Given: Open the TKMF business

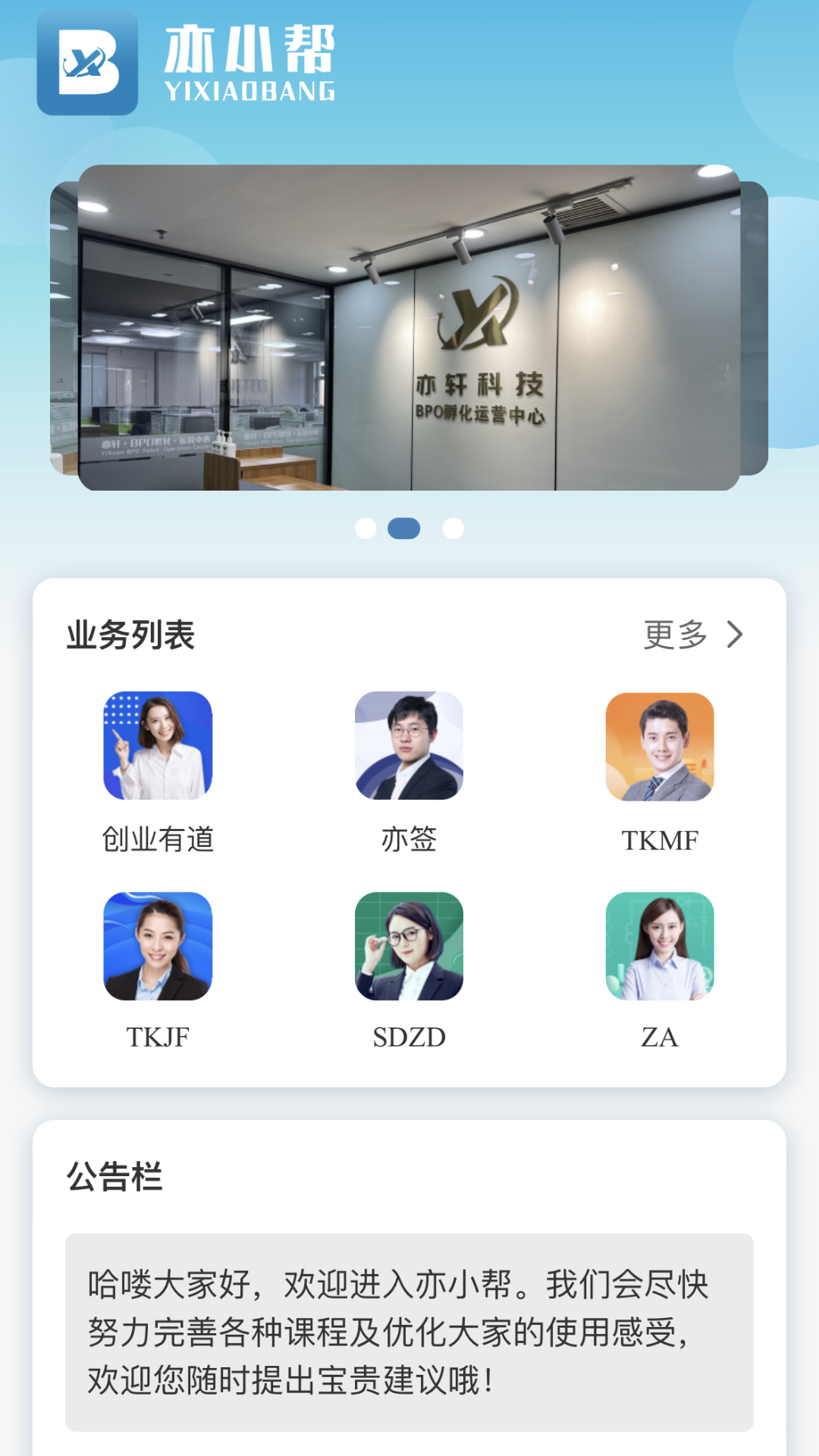Looking at the screenshot, I should (x=660, y=747).
